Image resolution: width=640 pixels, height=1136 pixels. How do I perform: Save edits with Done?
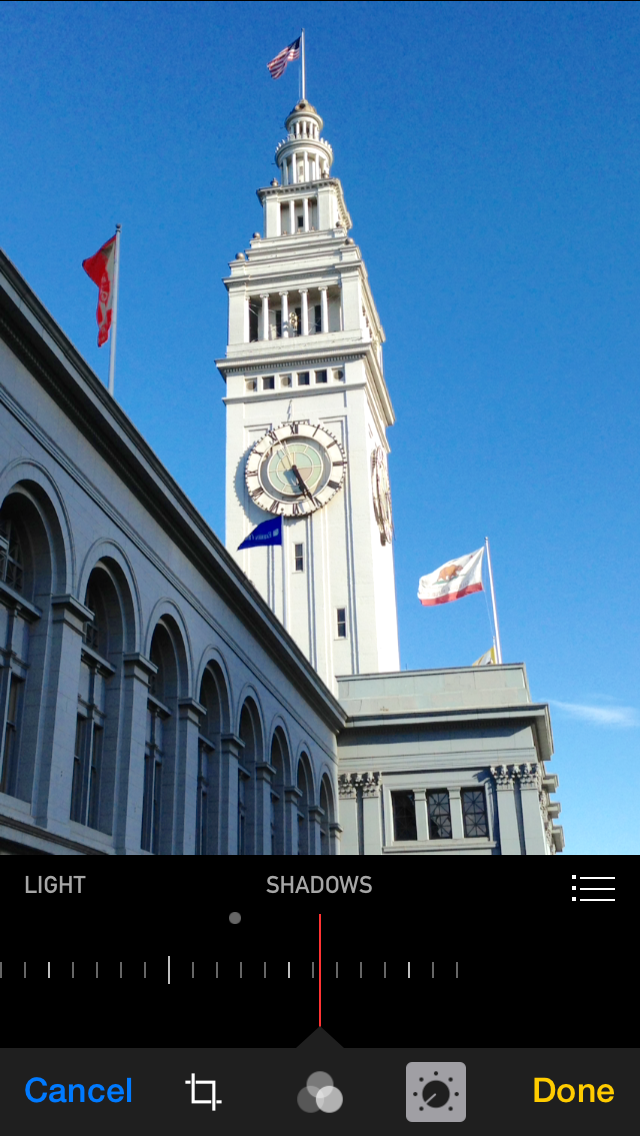pyautogui.click(x=573, y=1090)
